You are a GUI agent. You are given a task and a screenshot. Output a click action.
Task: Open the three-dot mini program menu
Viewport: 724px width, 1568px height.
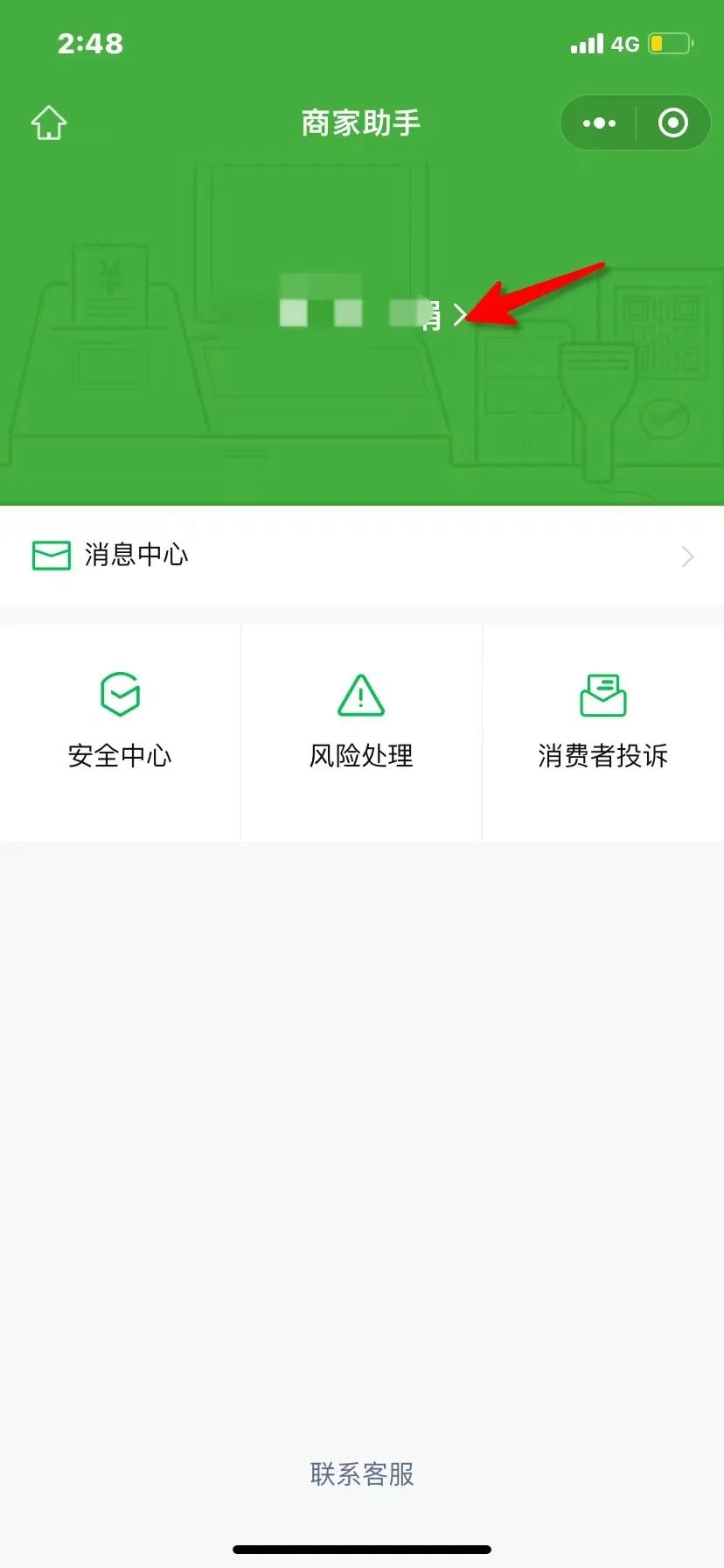pyautogui.click(x=598, y=122)
